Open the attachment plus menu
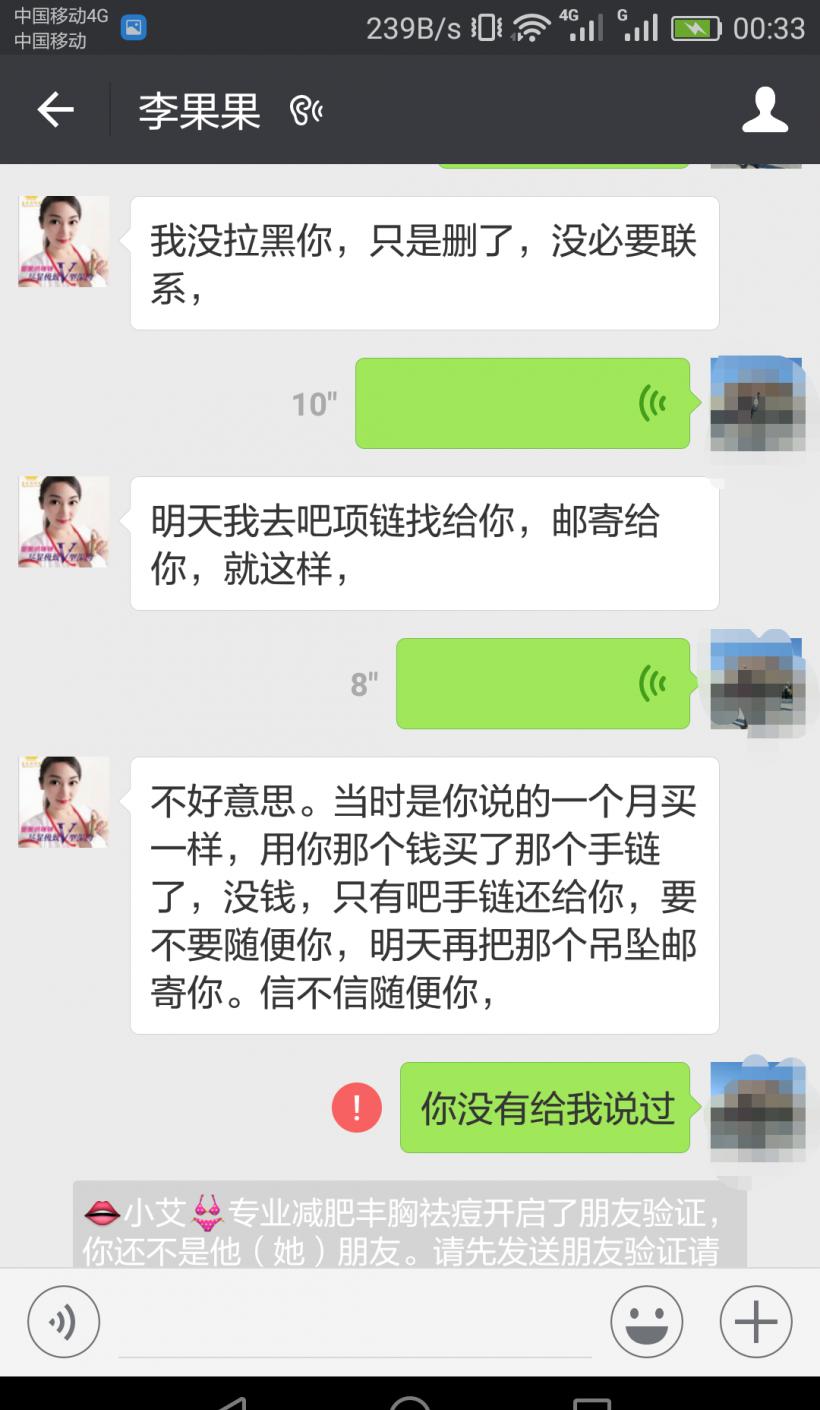Screen dimensions: 820x1410 coord(755,1322)
